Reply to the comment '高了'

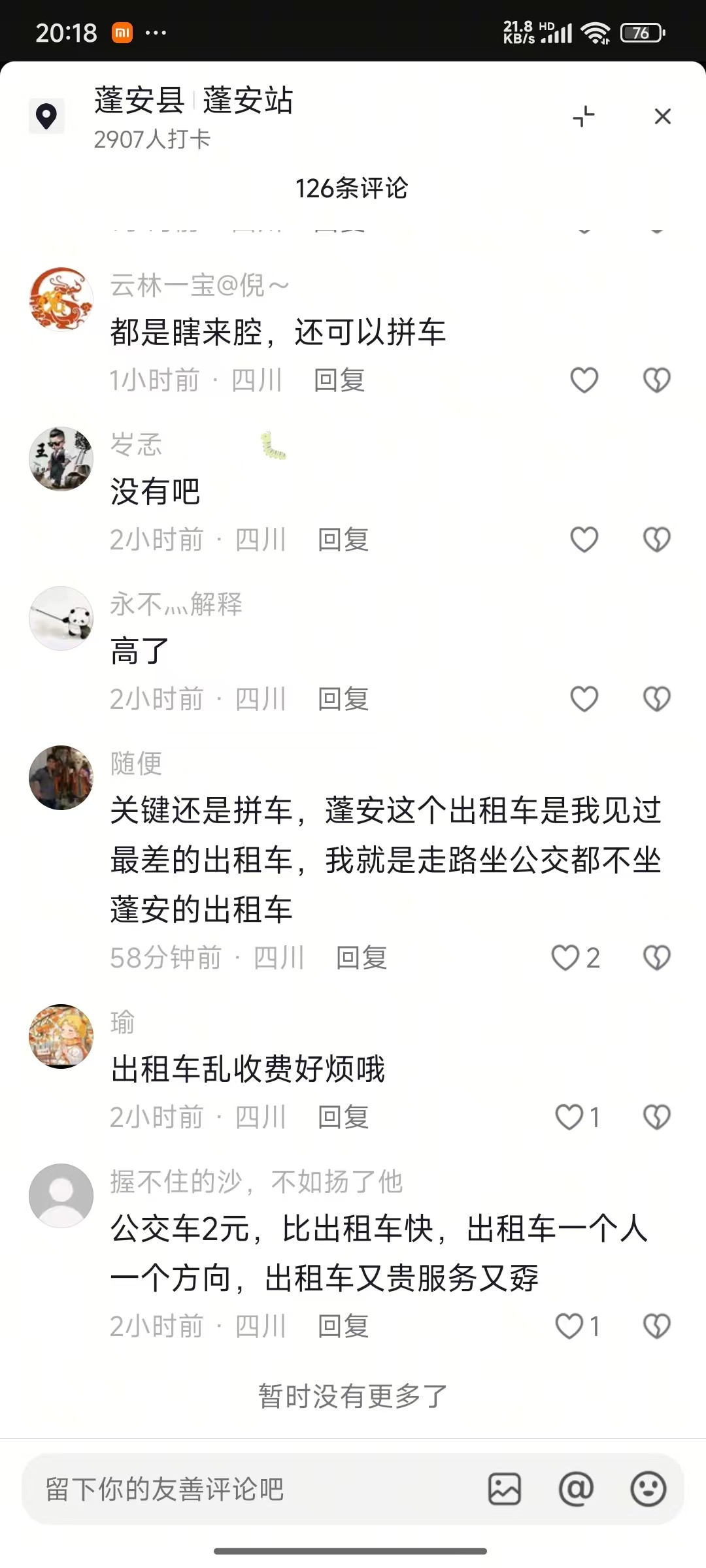343,699
